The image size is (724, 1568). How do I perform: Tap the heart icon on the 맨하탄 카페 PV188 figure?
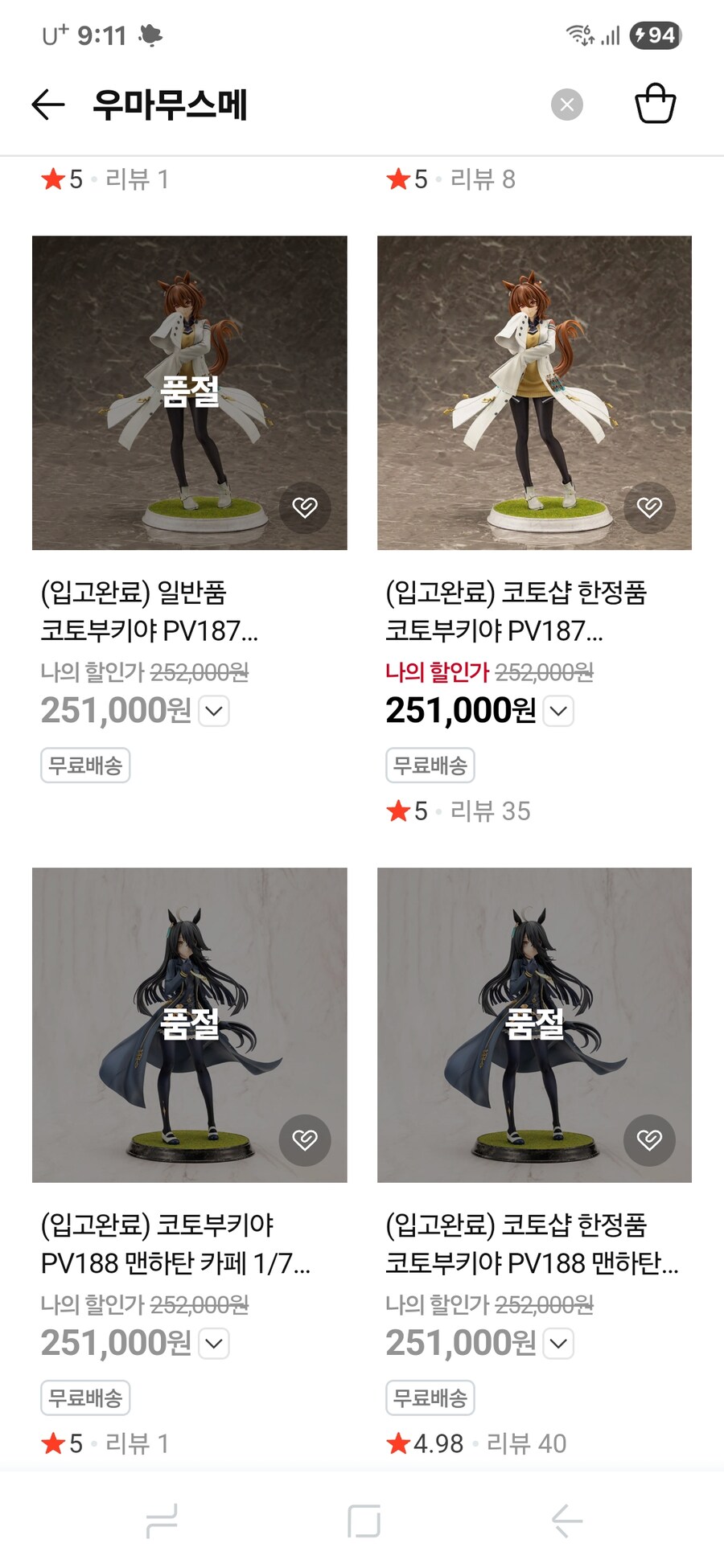coord(304,1140)
